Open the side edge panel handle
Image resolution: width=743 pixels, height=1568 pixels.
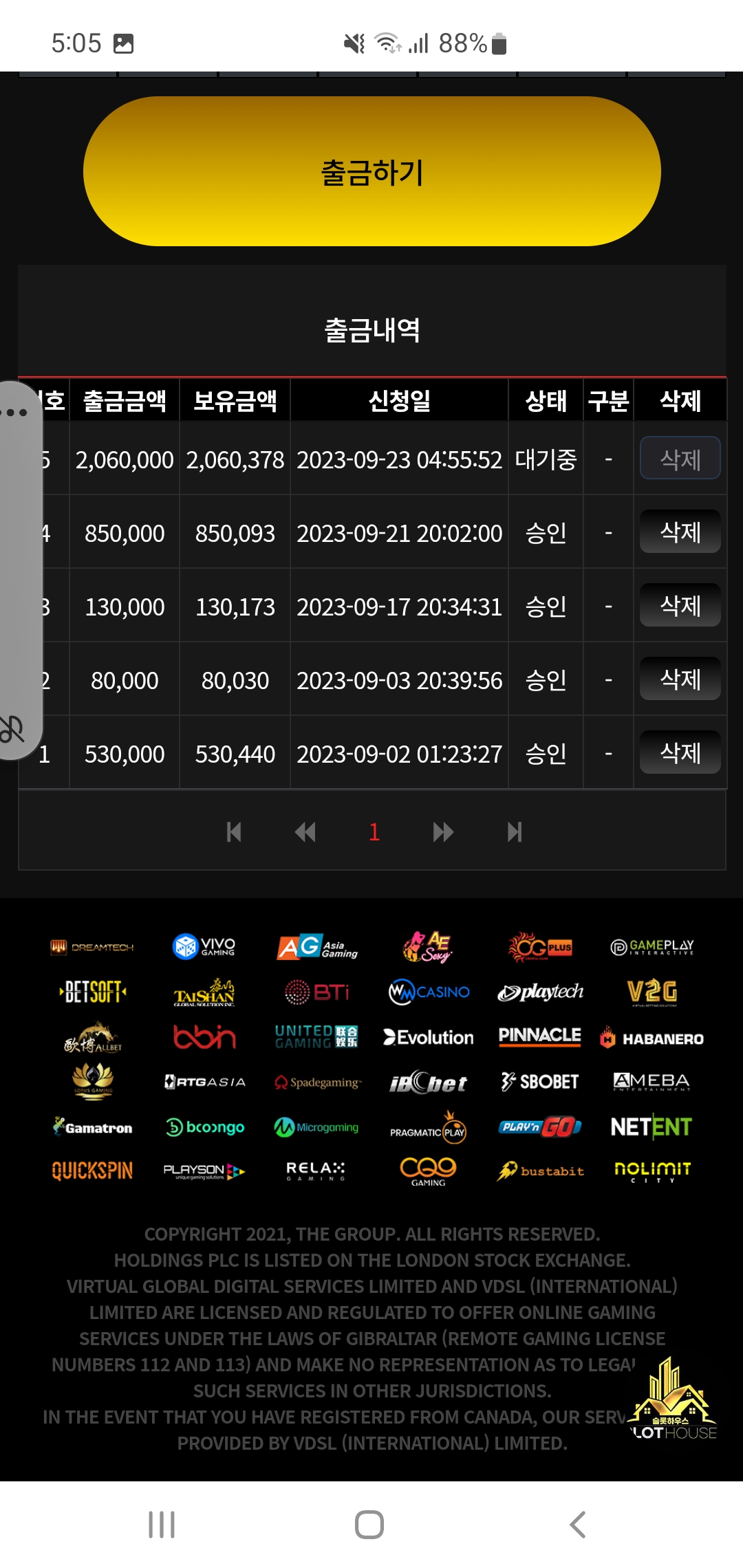pyautogui.click(x=19, y=570)
